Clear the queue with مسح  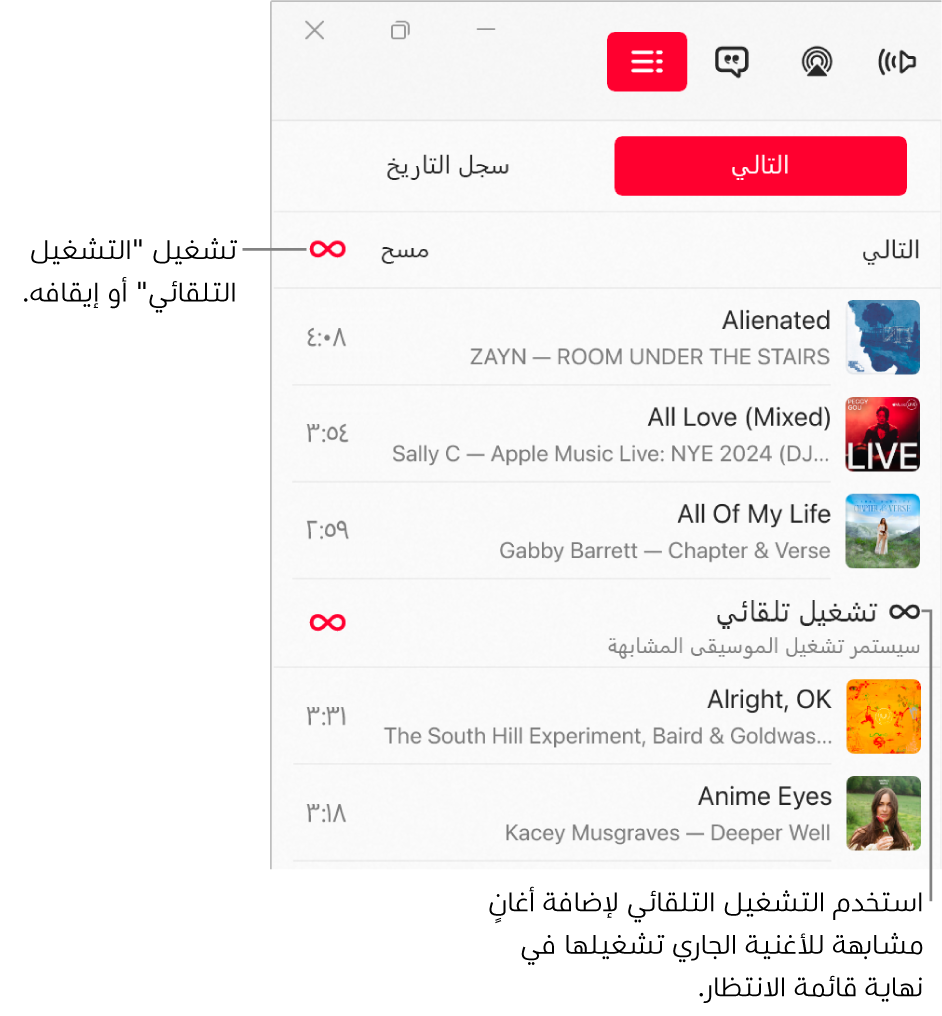point(404,250)
